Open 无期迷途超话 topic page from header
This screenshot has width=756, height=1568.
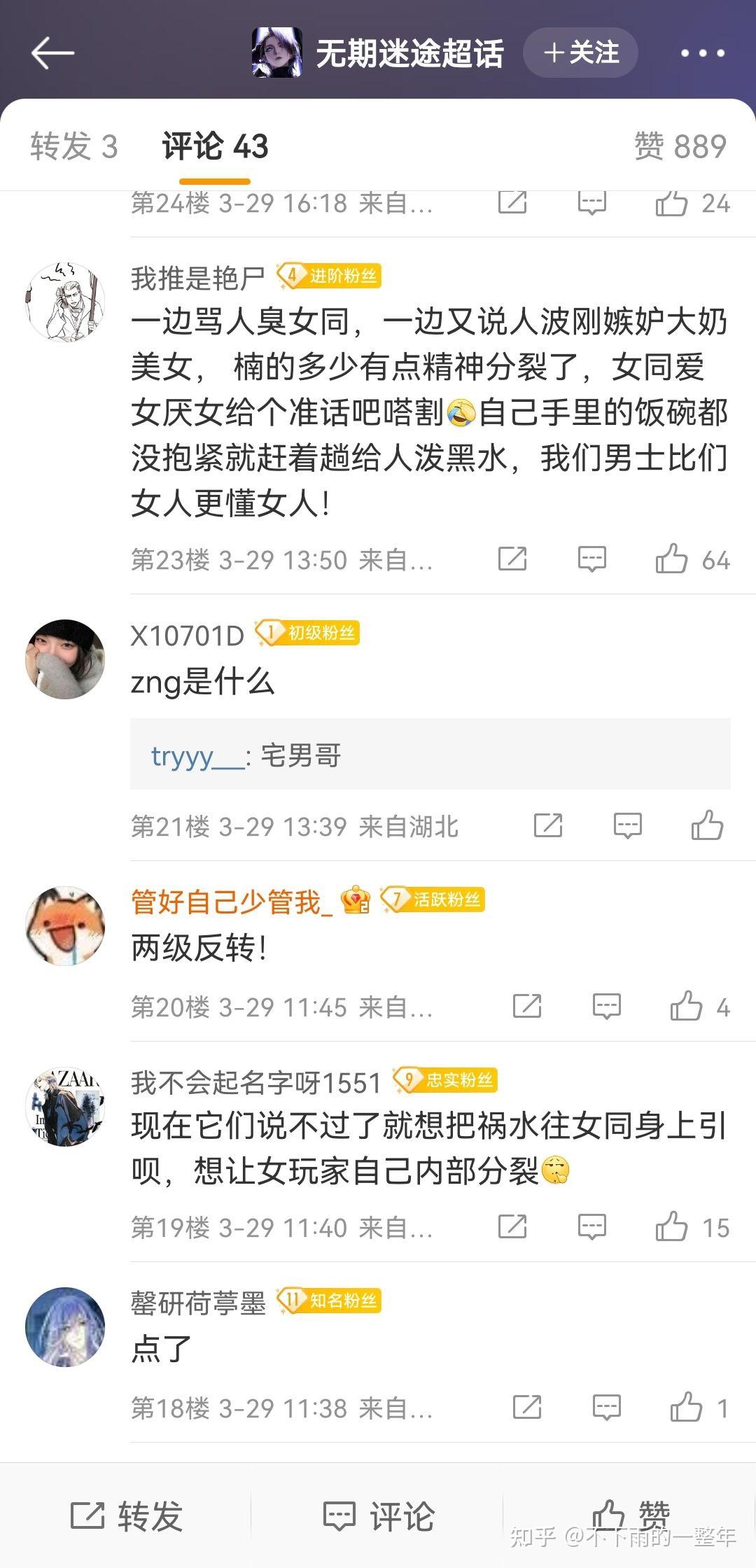(409, 53)
